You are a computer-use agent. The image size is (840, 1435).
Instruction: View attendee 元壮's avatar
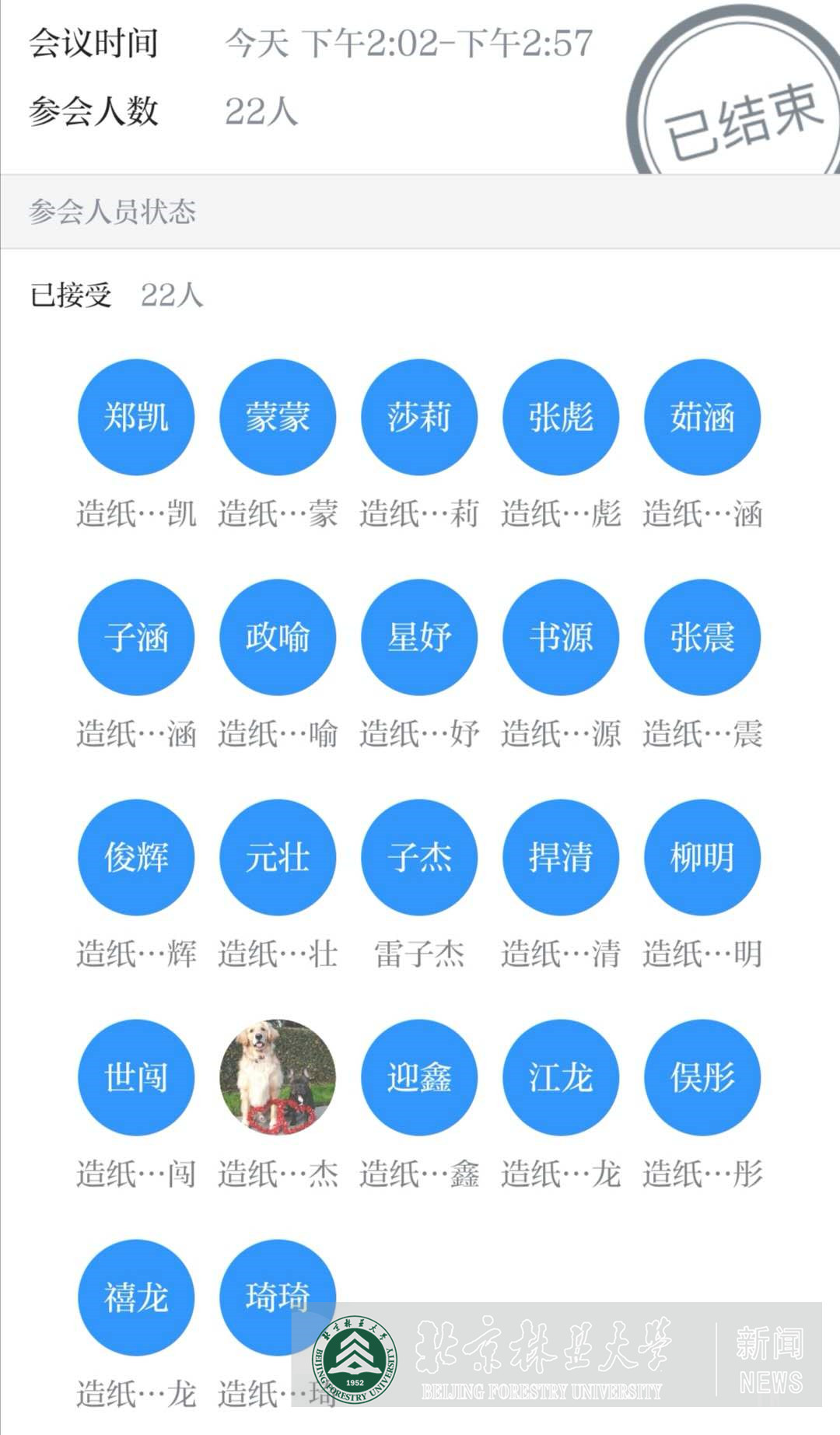[278, 857]
